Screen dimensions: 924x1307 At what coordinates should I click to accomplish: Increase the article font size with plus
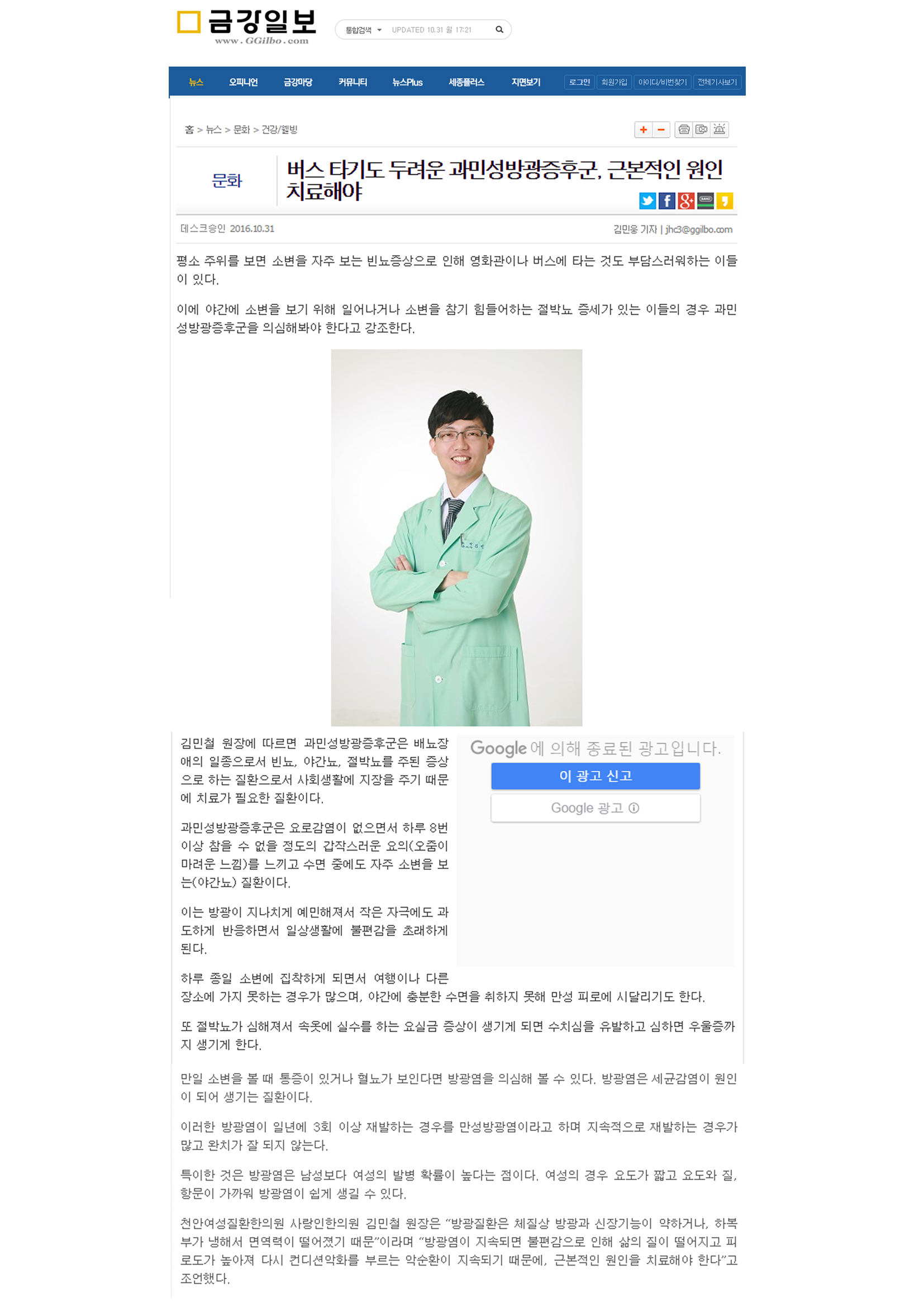[643, 130]
